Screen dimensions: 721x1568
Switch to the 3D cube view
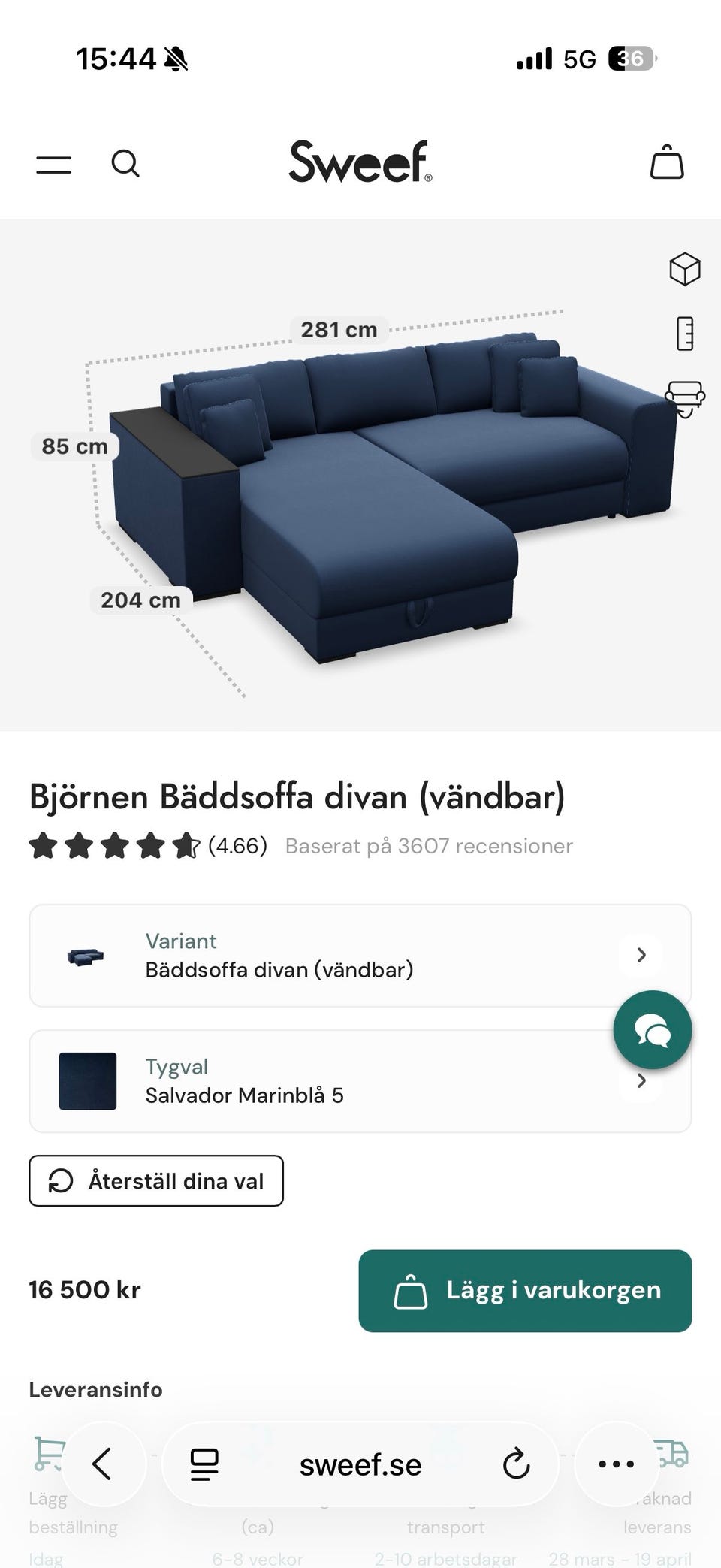(684, 269)
